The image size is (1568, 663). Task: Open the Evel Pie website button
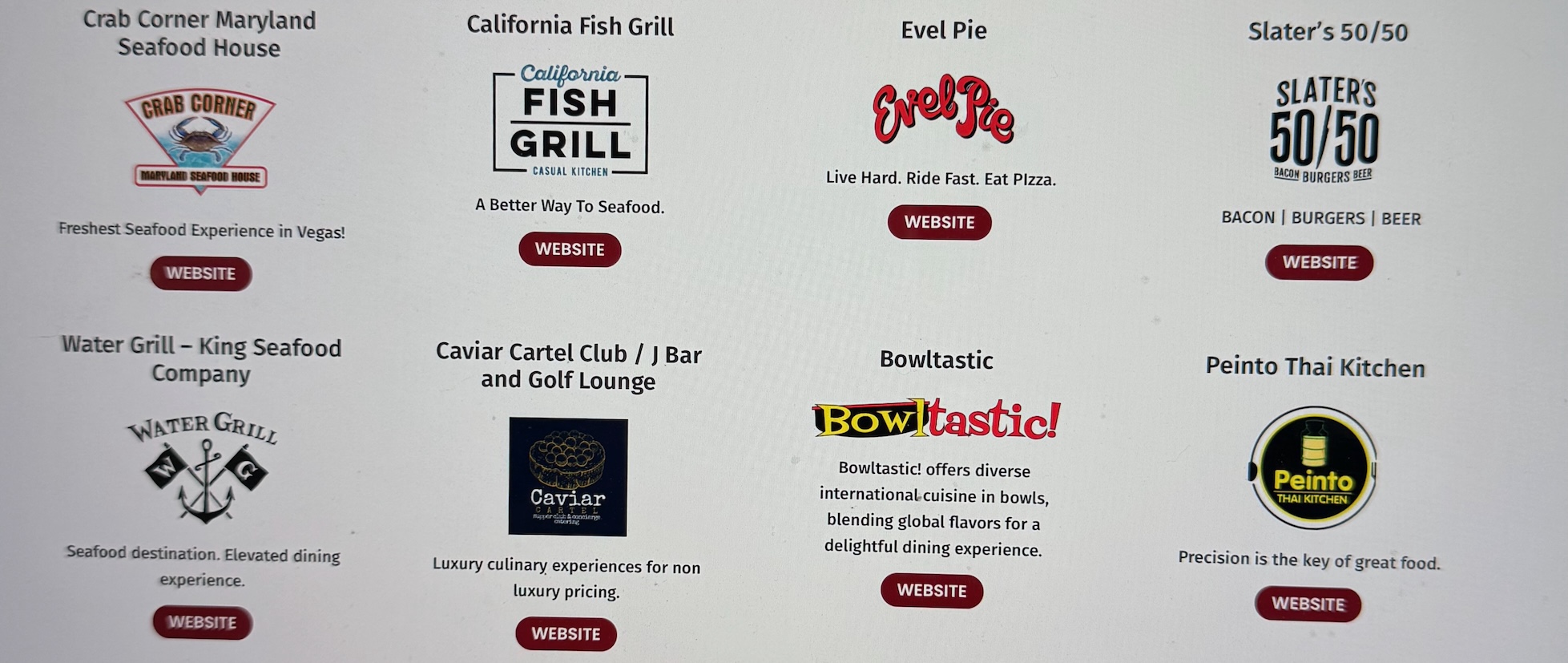tap(939, 222)
